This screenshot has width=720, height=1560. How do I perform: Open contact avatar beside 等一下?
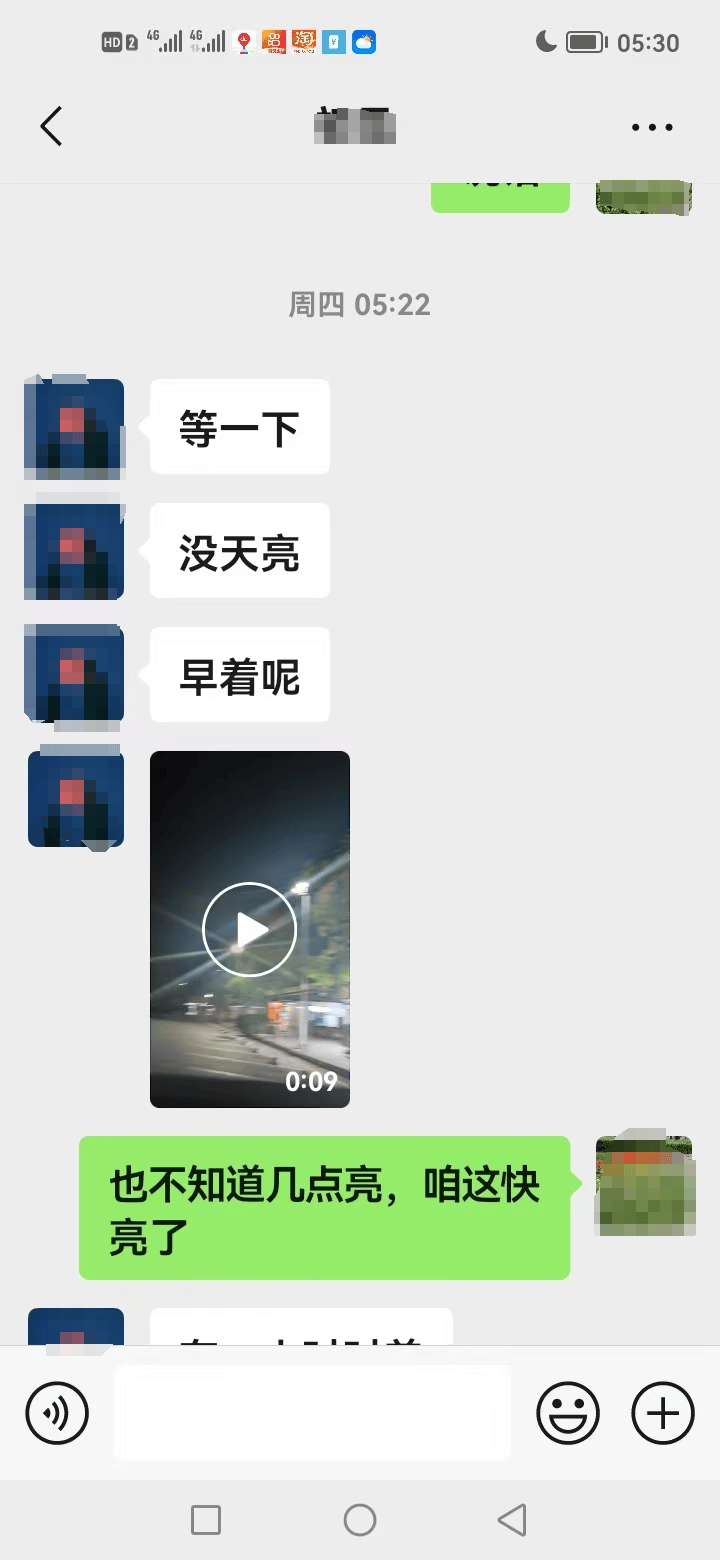pyautogui.click(x=75, y=427)
